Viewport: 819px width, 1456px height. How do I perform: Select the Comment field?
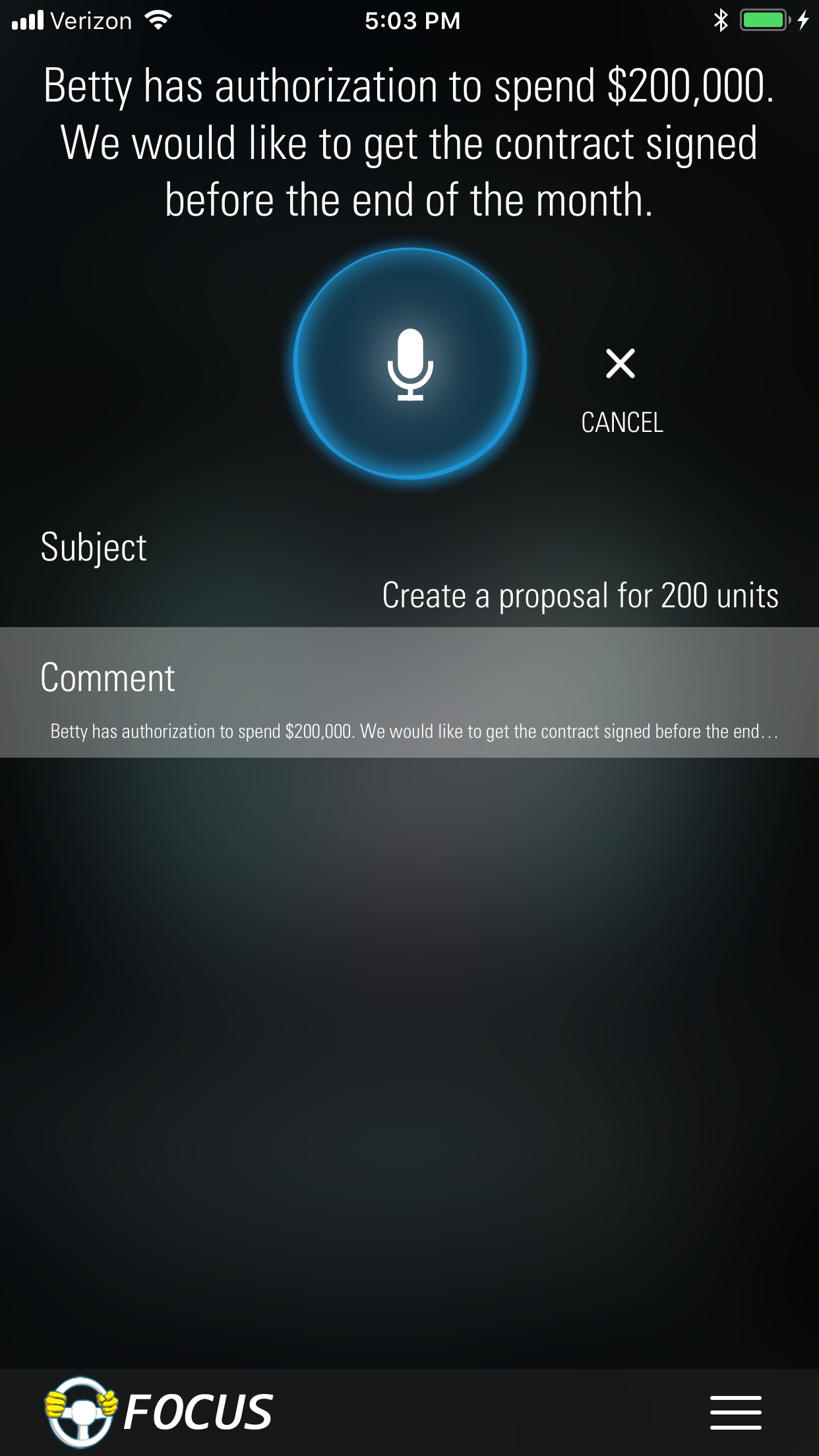coord(409,692)
